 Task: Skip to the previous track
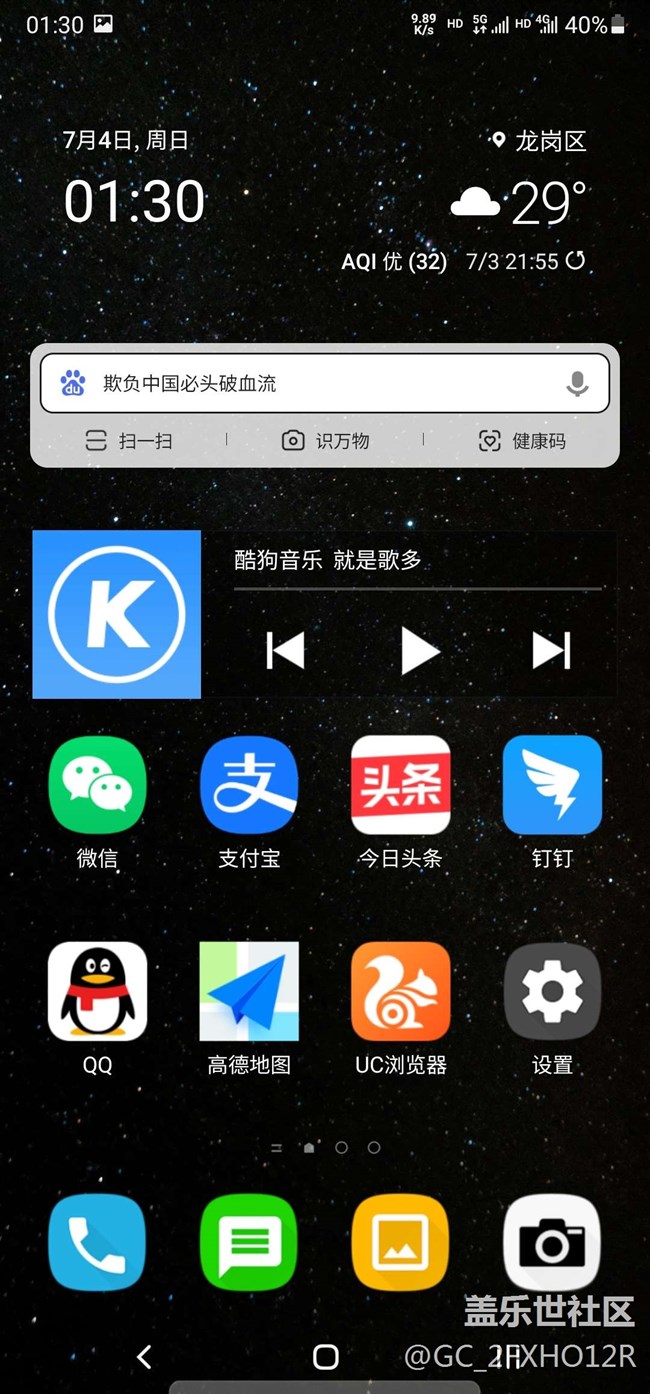tap(285, 651)
